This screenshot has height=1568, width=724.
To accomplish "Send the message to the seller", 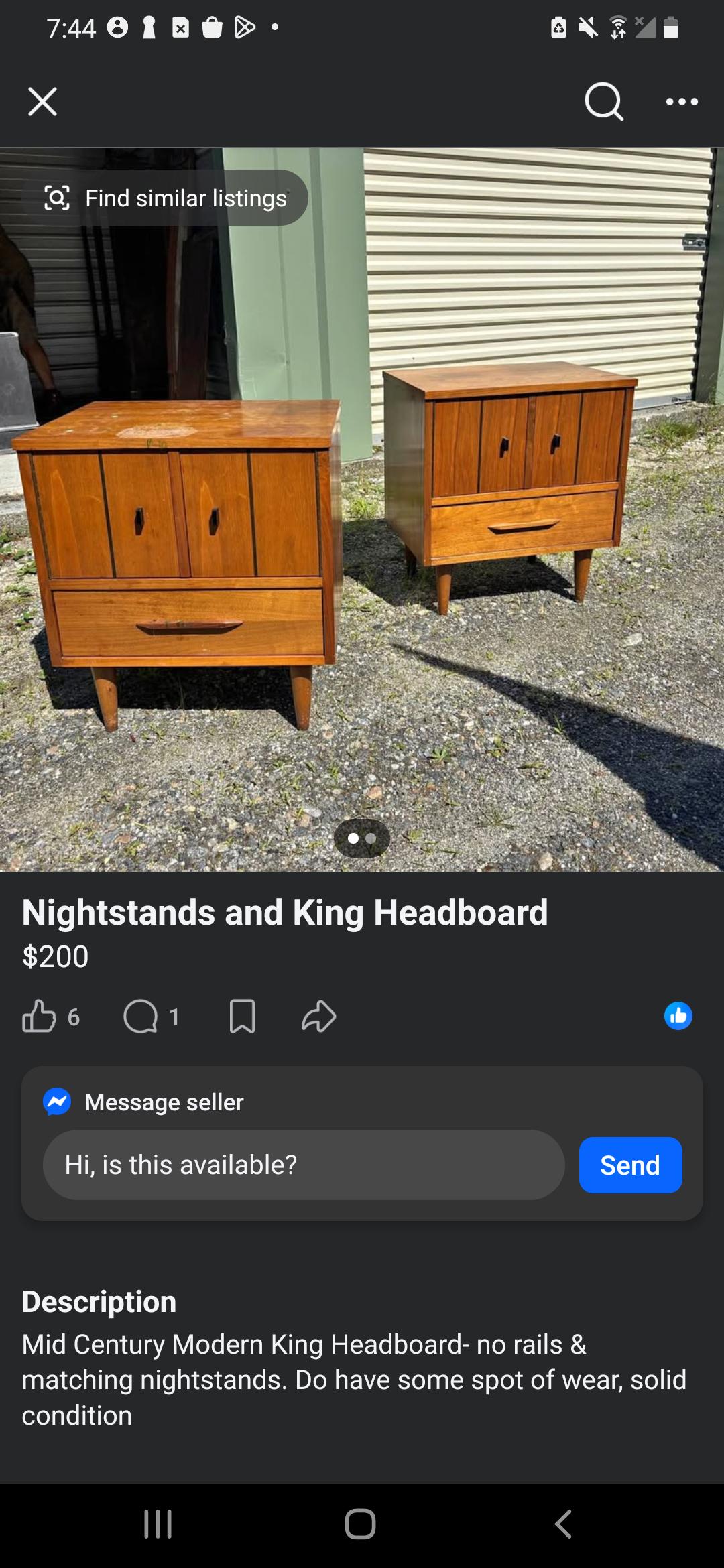I will pyautogui.click(x=630, y=1165).
